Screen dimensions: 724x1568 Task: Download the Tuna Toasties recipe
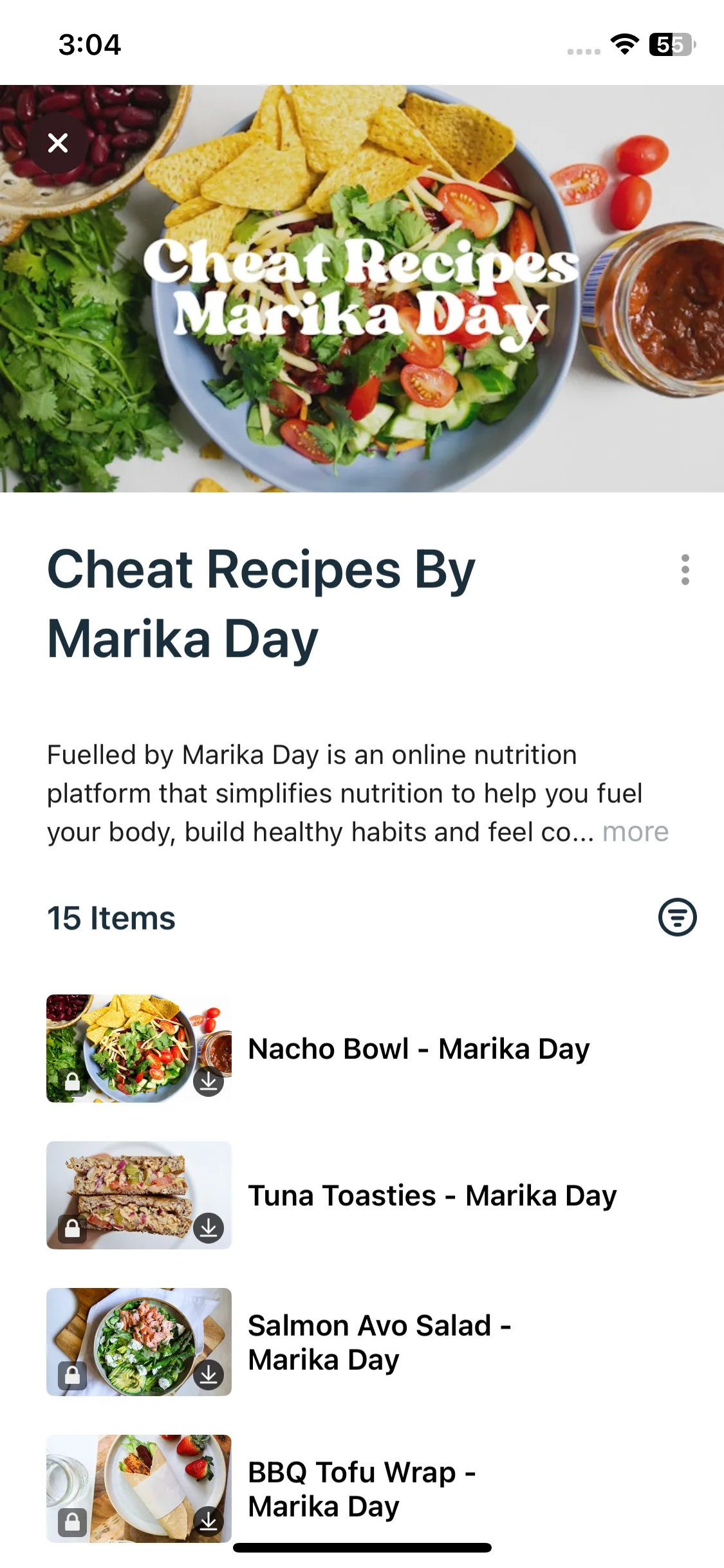coord(209,1228)
